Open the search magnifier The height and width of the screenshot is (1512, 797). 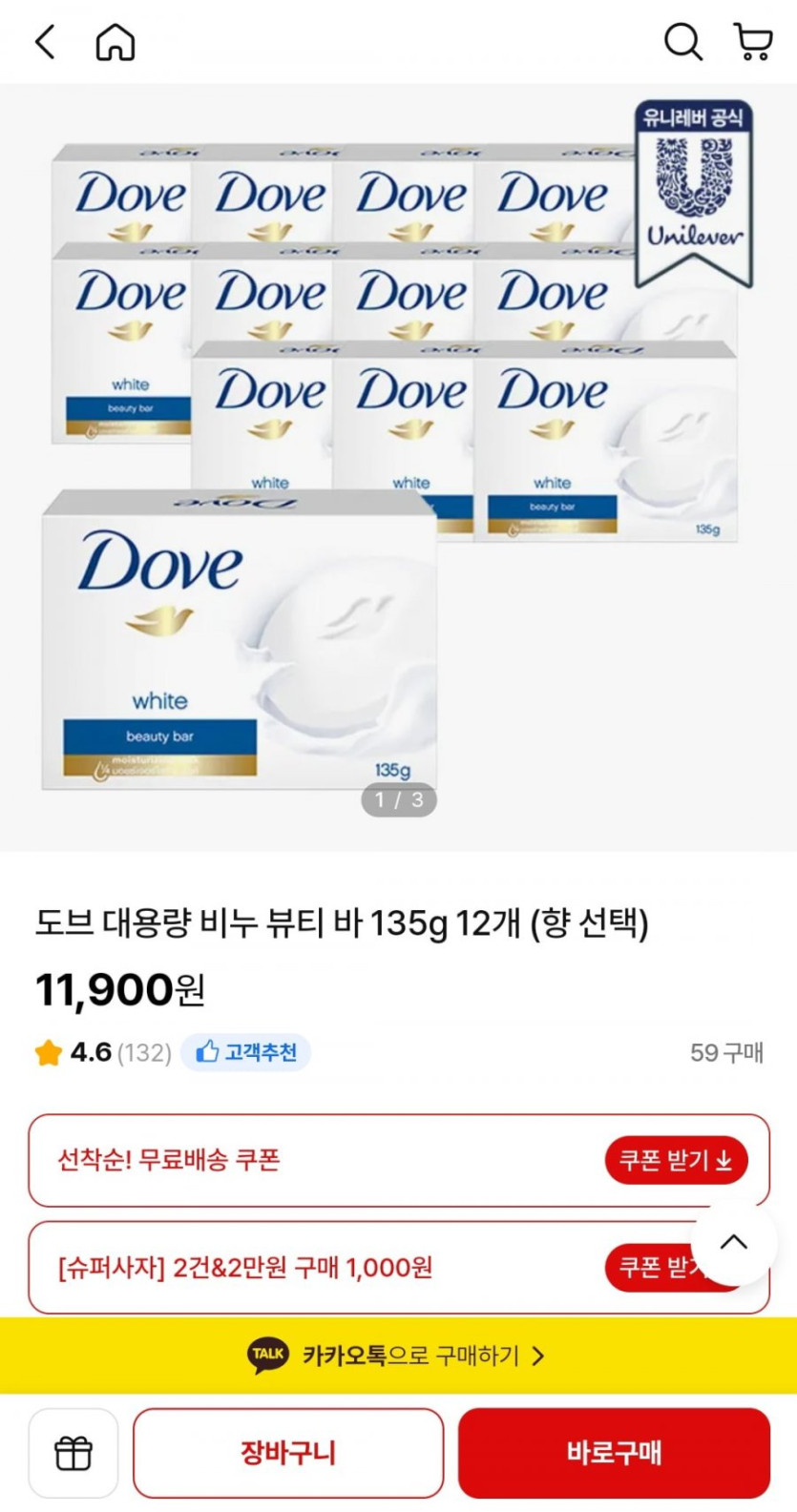coord(682,42)
